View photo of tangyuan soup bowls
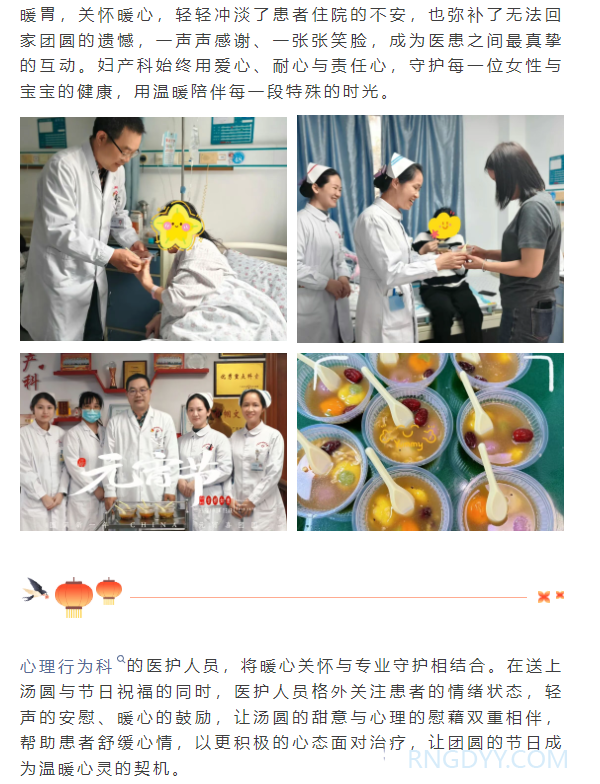This screenshot has width=600, height=784. (430, 441)
